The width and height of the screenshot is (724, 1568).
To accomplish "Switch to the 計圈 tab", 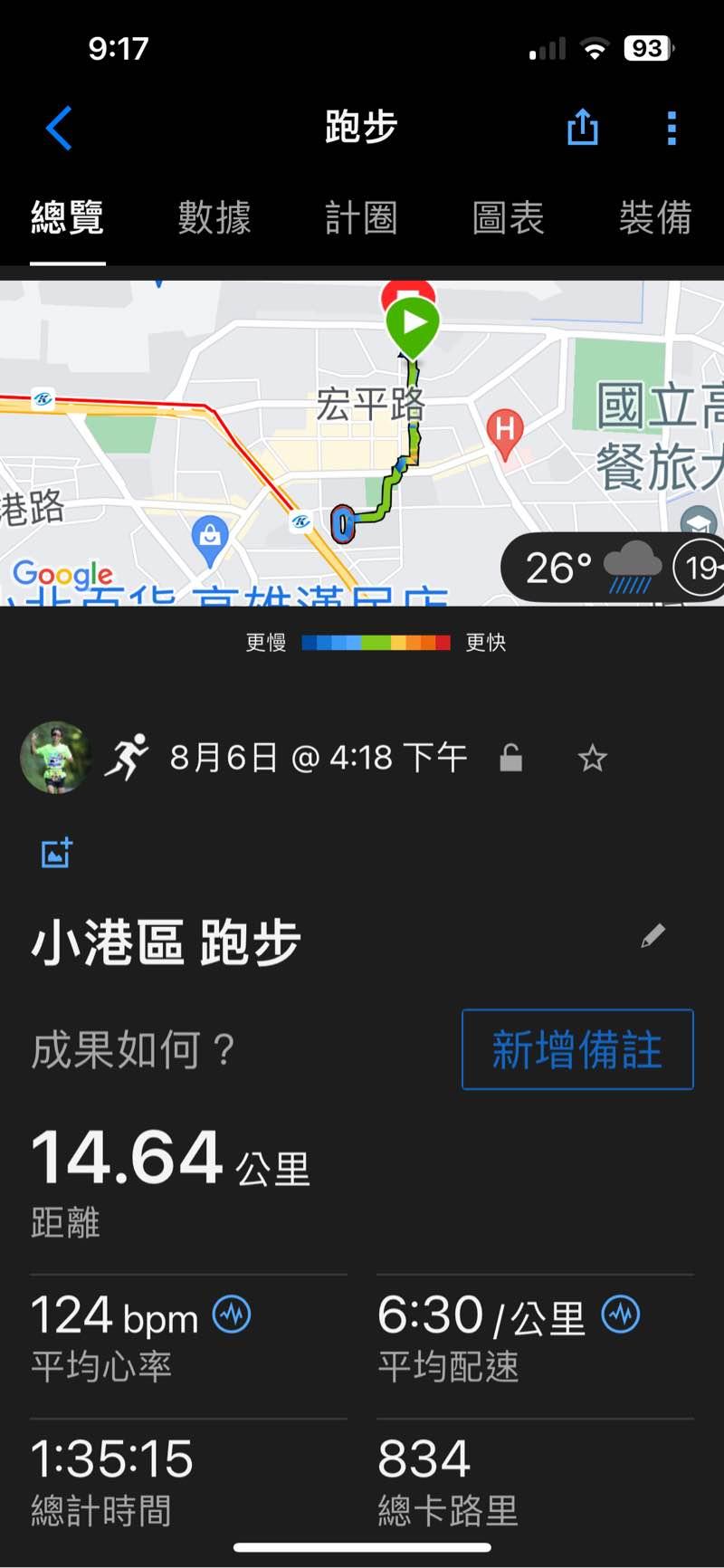I will [361, 218].
